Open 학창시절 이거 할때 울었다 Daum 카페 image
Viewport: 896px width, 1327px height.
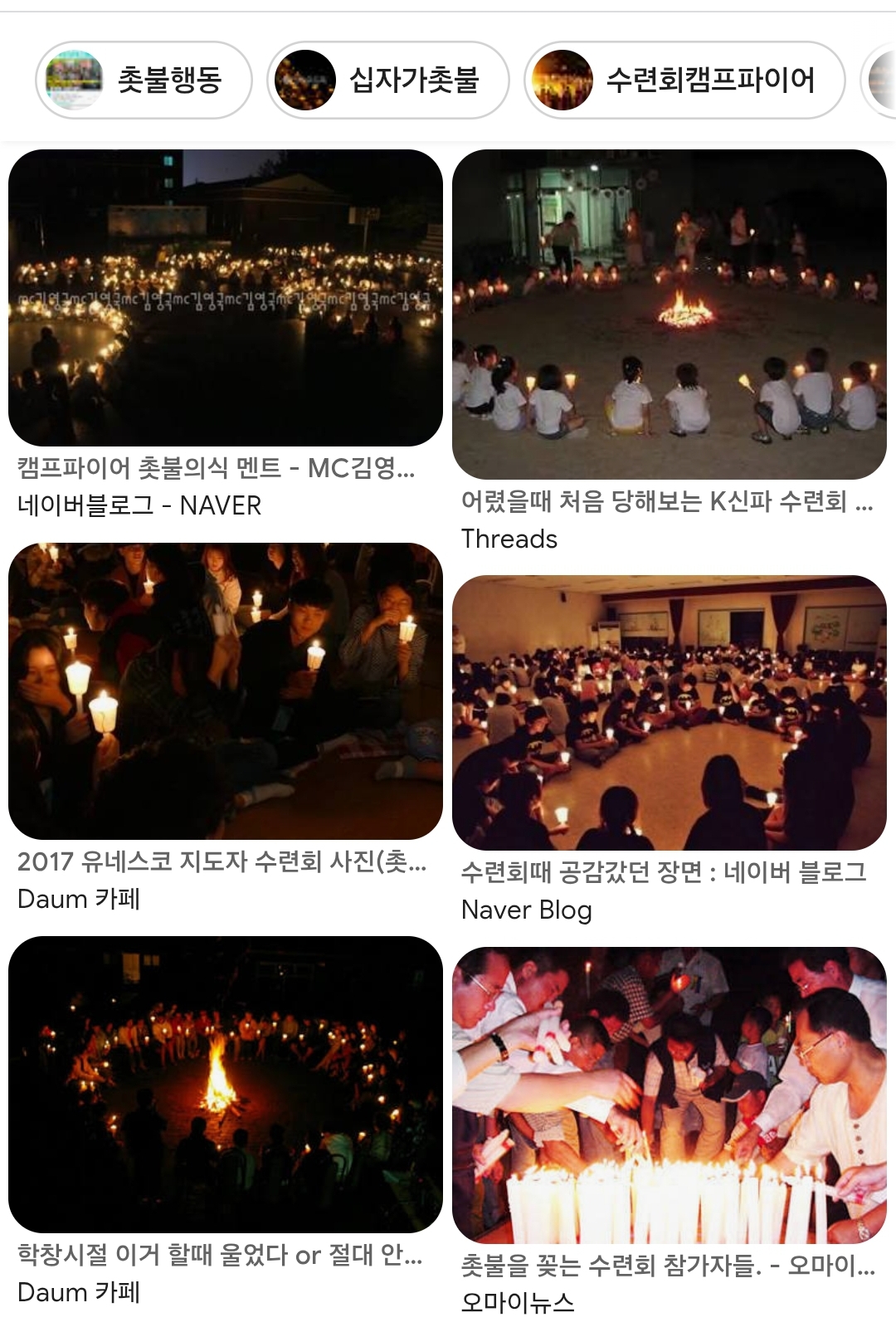[x=225, y=1084]
